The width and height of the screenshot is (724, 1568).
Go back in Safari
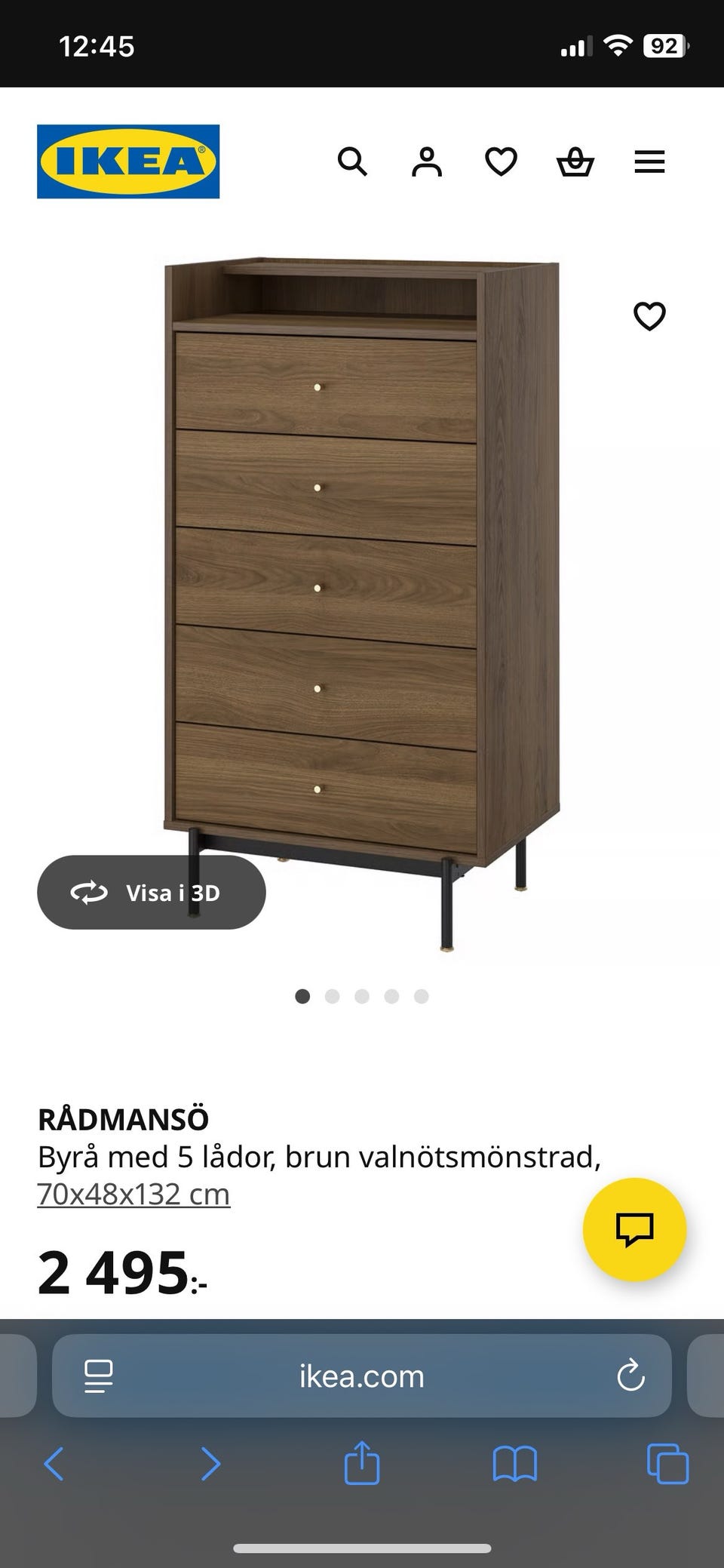tap(54, 1465)
